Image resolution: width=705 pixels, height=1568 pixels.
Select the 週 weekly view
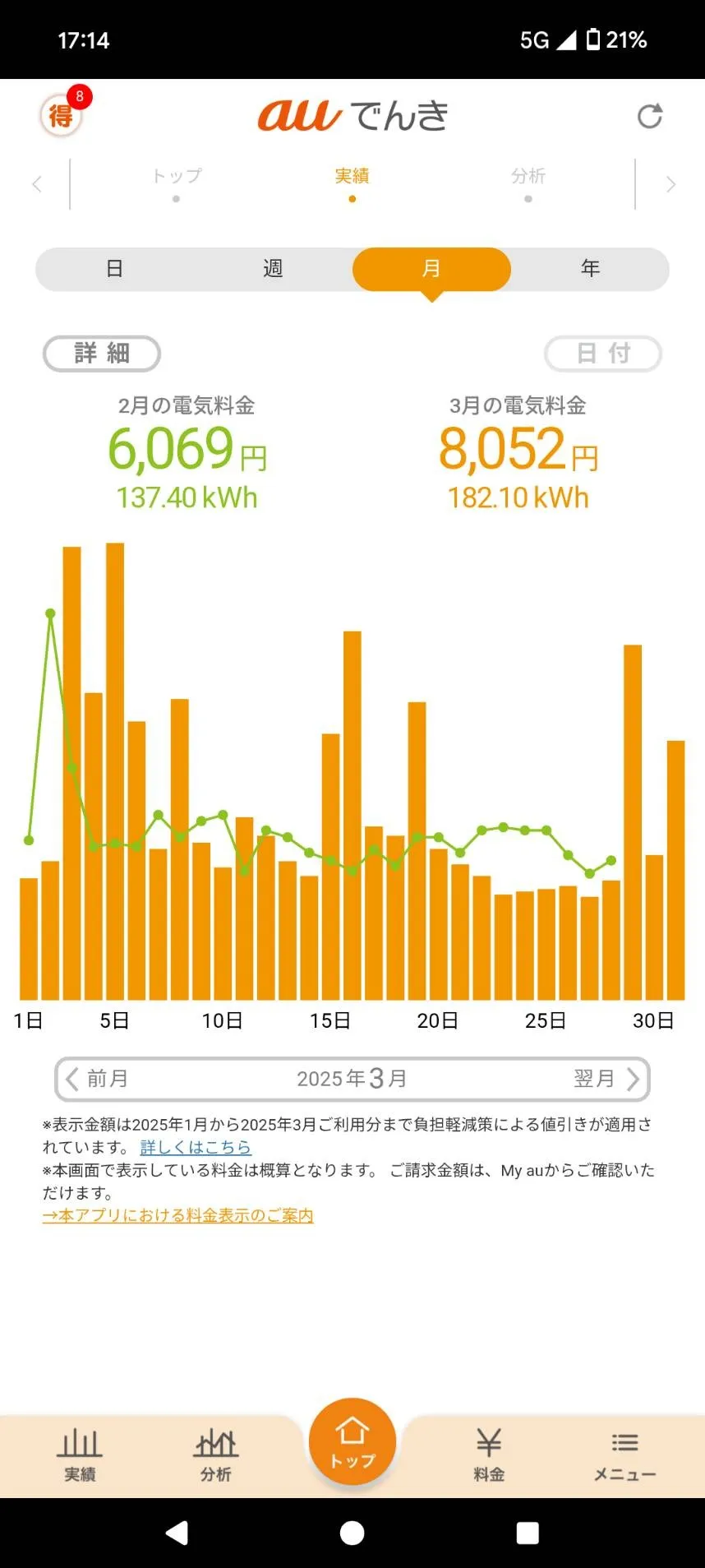coord(273,269)
